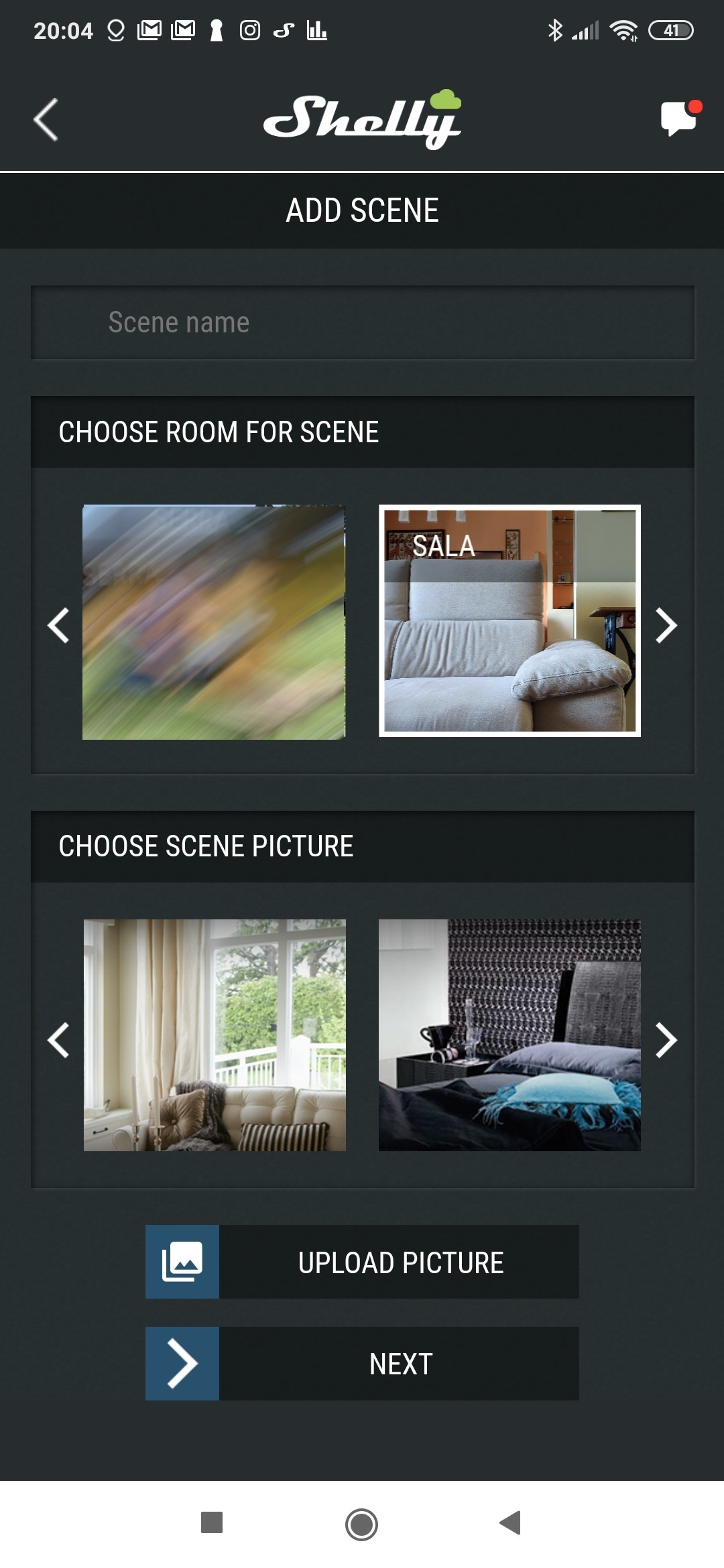Screen dimensions: 724x1568
Task: Go to the system home screen
Action: (361, 1524)
